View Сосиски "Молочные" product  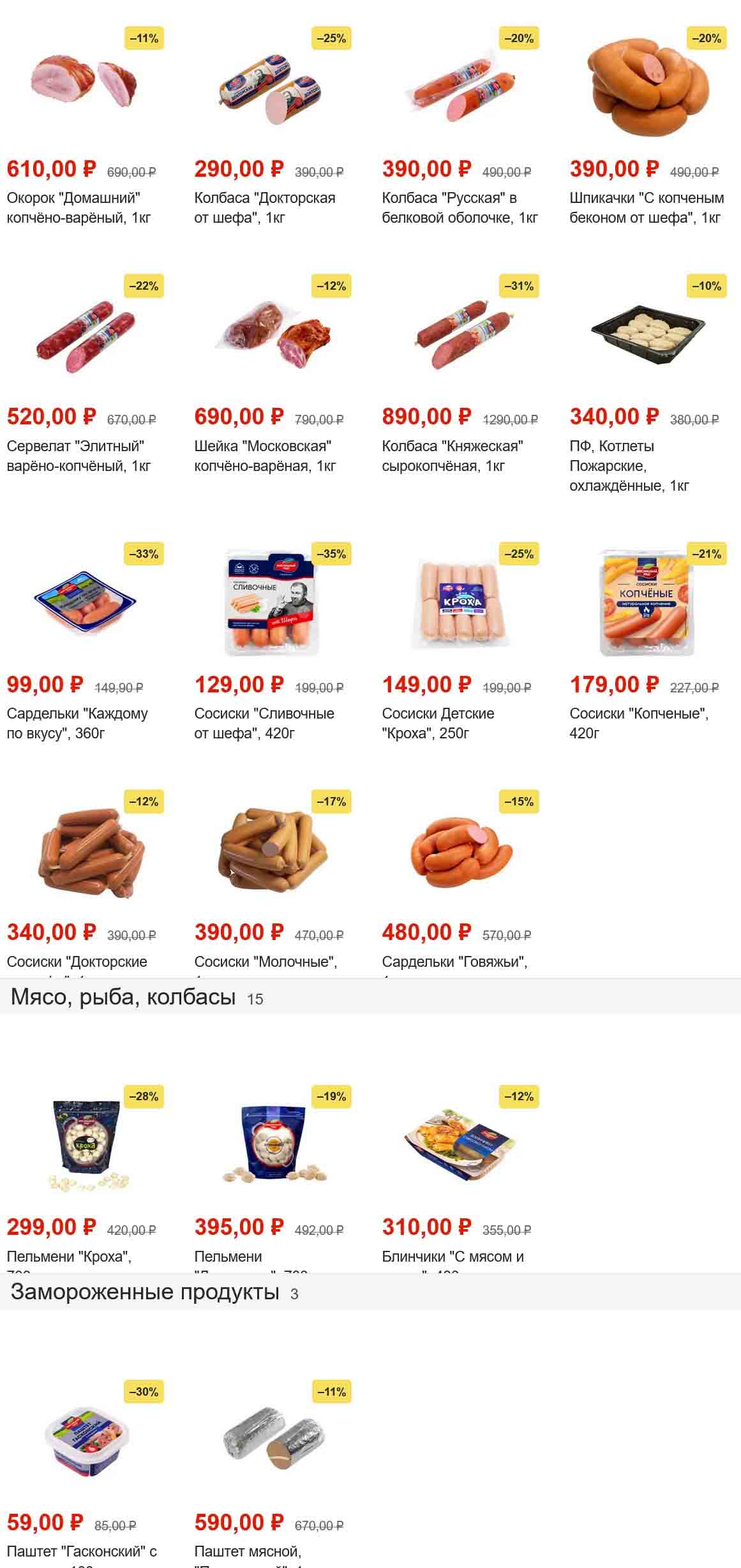coord(271,852)
